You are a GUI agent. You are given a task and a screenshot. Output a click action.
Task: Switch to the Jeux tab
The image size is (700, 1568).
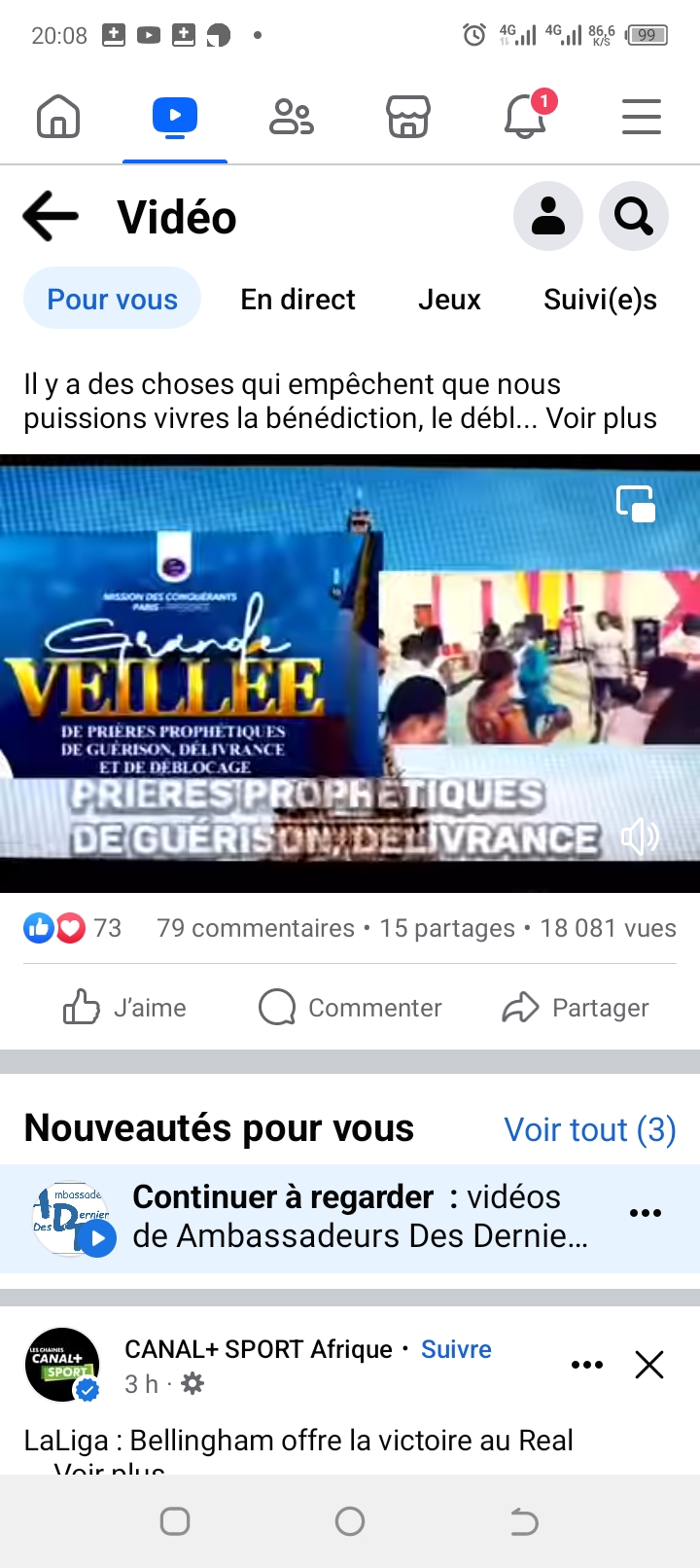[449, 300]
